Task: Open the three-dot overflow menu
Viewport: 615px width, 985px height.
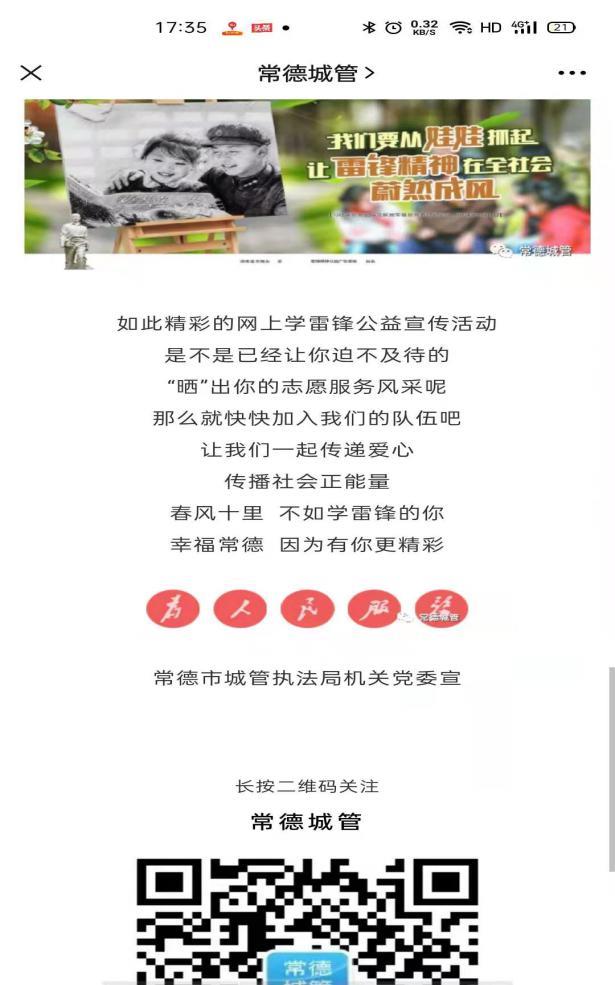Action: pos(572,73)
